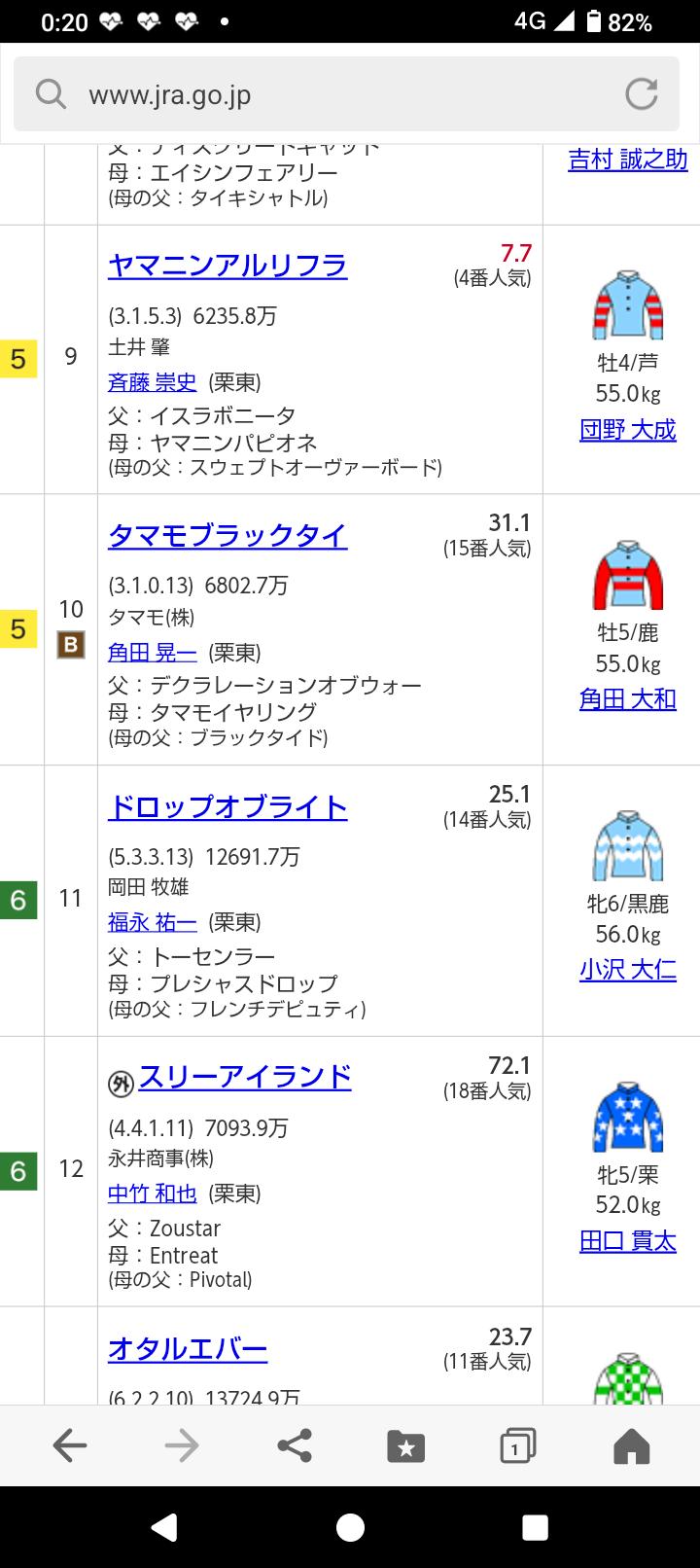Open trainer 斉藤 崇史 link
Image resolution: width=700 pixels, height=1568 pixels.
coord(152,382)
